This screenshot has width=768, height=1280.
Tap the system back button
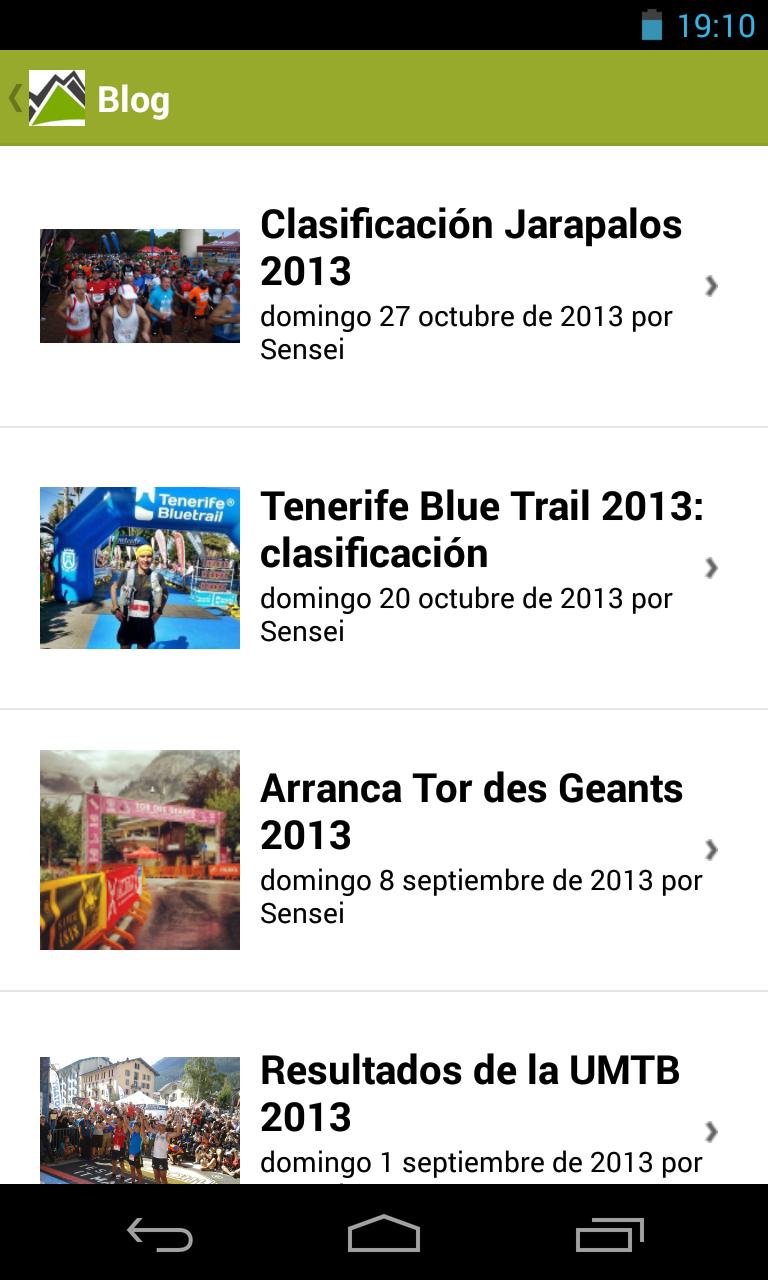[x=160, y=1236]
